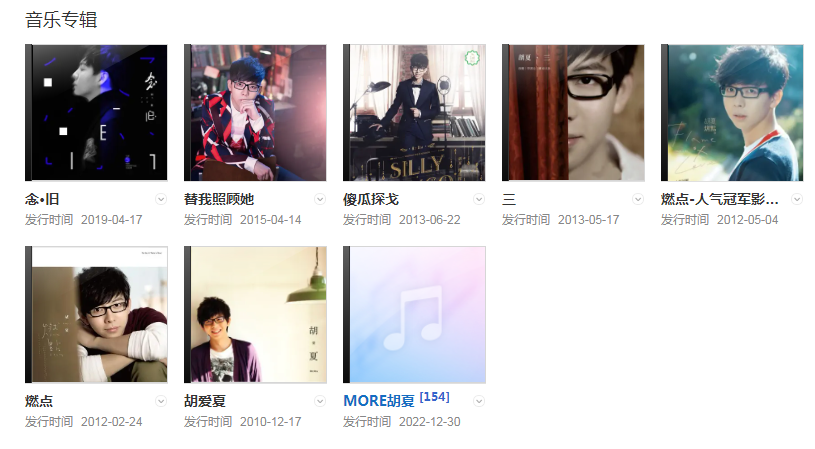Expand the arrow beside the 2012-02-24 燃点
This screenshot has height=449, width=815.
[x=161, y=401]
